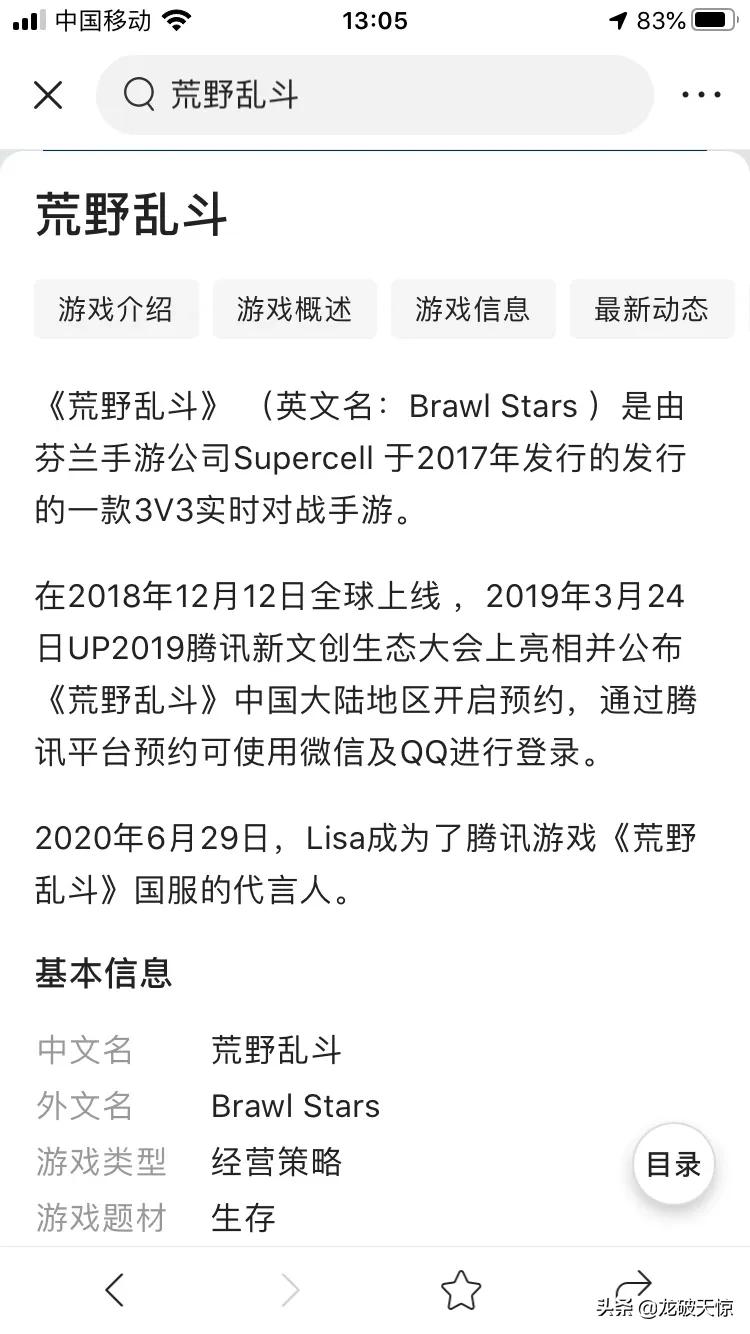Screen dimensions: 750x1334
Task: Go back with the bottom left arrow
Action: [115, 1289]
